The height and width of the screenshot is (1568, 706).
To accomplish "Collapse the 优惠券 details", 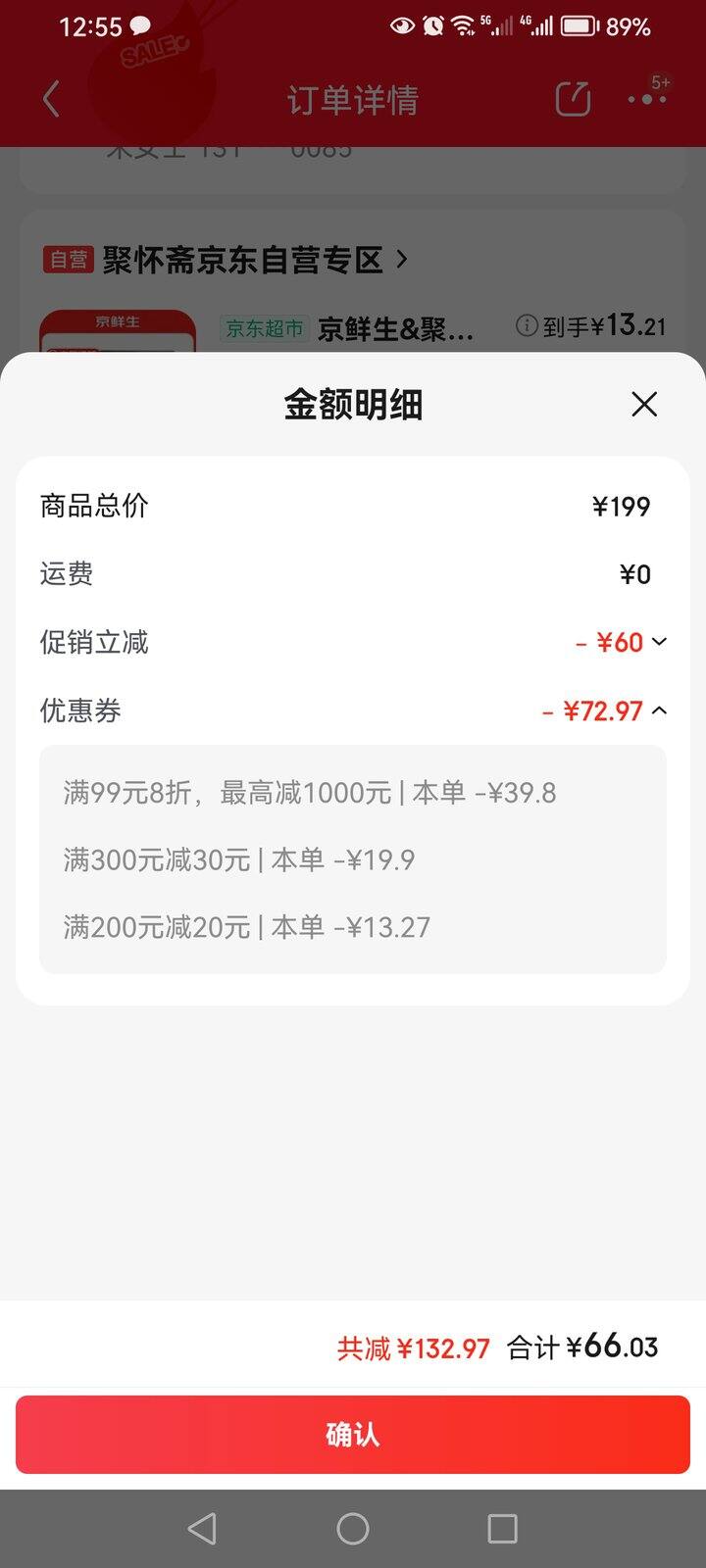I will click(659, 710).
